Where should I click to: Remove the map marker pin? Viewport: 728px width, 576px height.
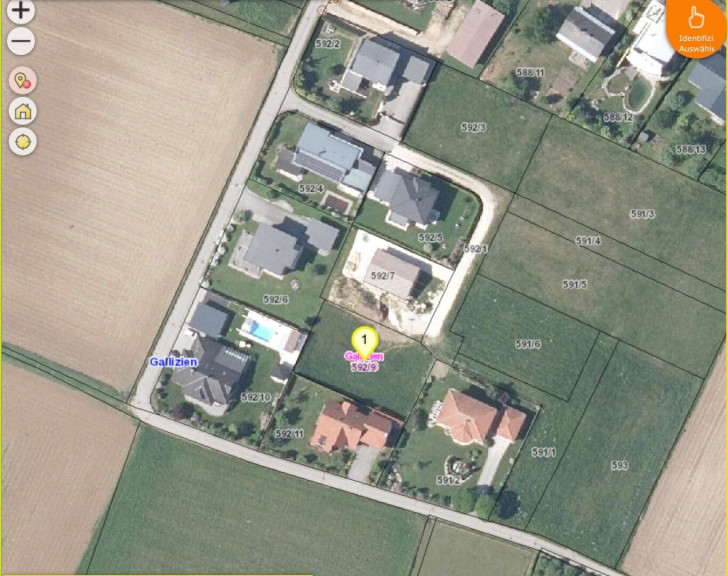21,81
